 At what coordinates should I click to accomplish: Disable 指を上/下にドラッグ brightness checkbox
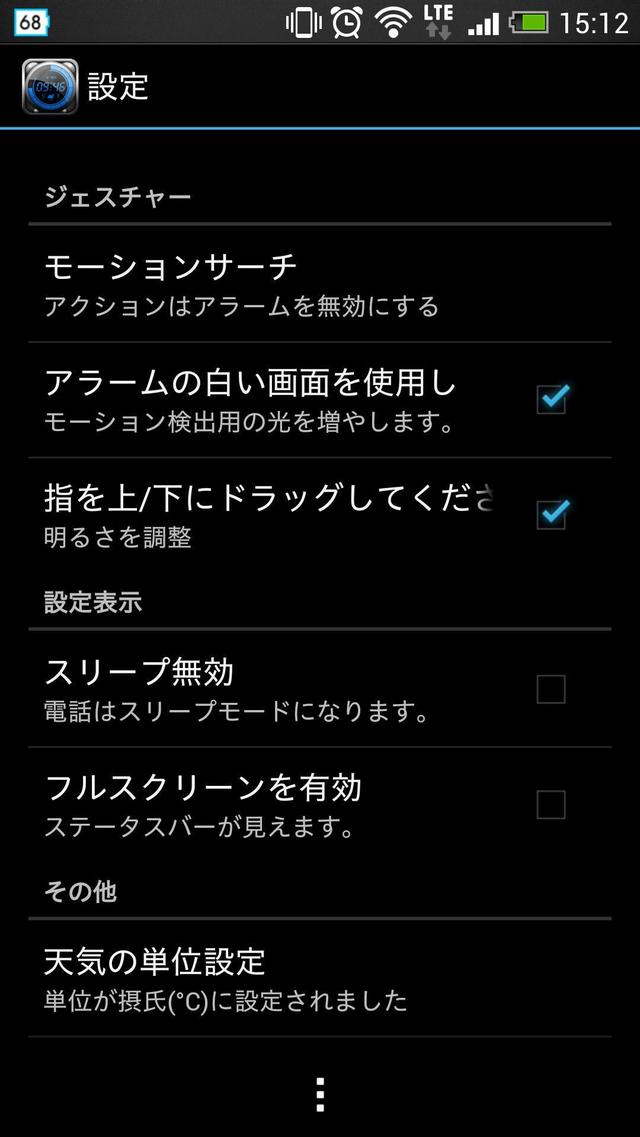pyautogui.click(x=551, y=514)
